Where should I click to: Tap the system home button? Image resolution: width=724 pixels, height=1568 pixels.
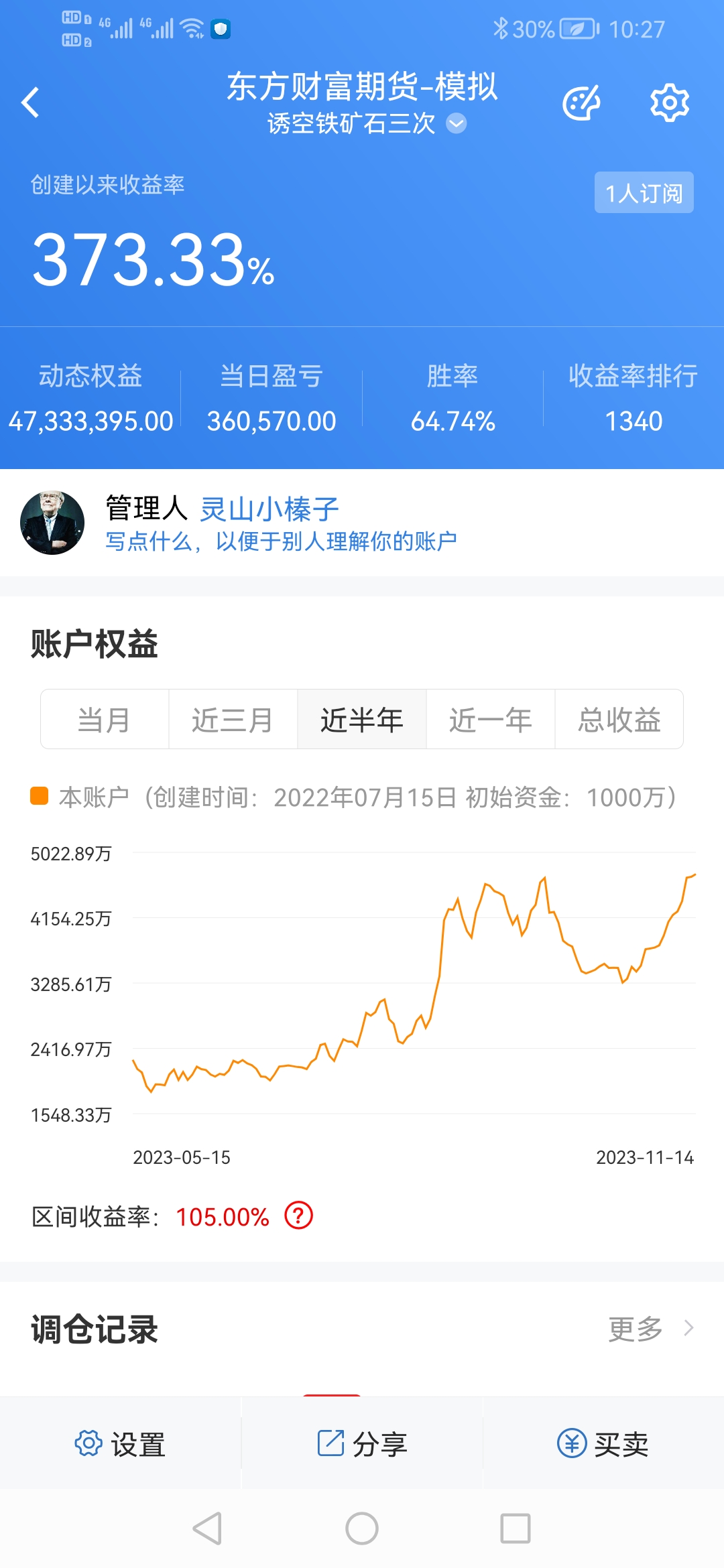(362, 1528)
